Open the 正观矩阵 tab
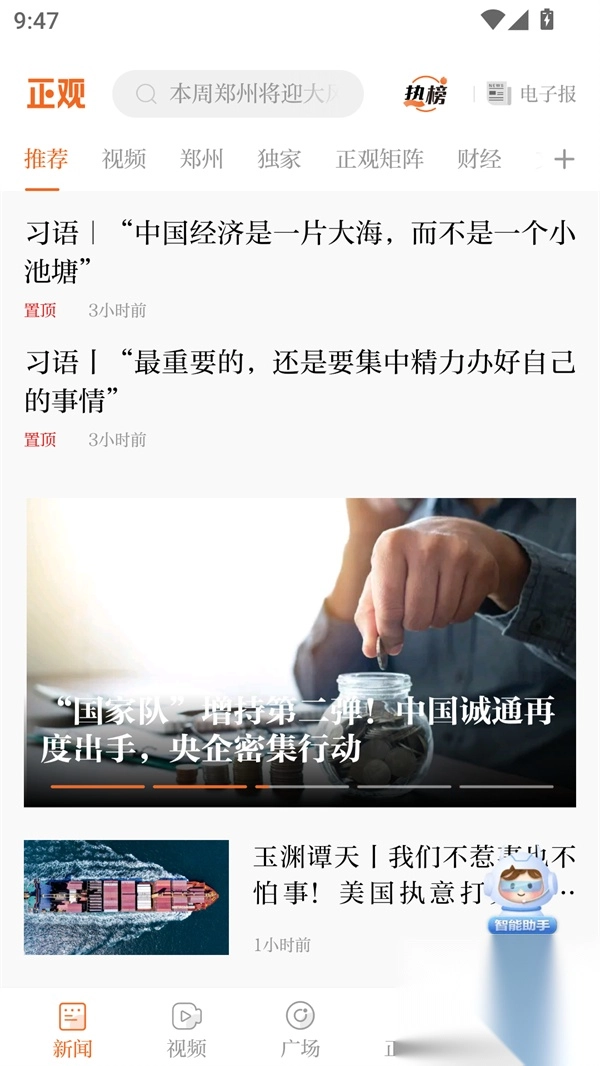This screenshot has width=600, height=1066. click(x=380, y=159)
